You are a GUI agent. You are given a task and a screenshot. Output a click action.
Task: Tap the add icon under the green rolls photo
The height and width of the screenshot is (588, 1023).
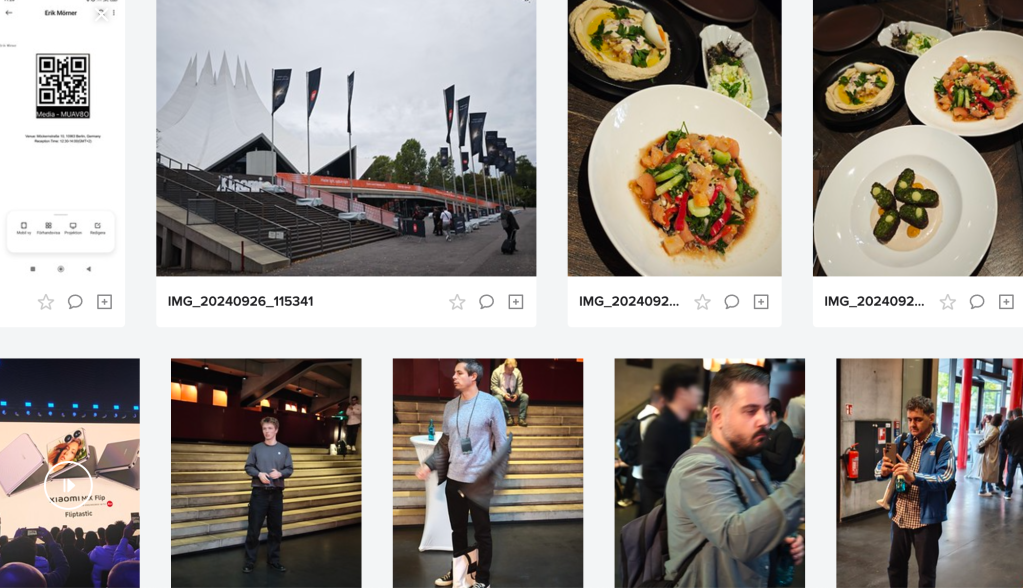click(x=1005, y=302)
